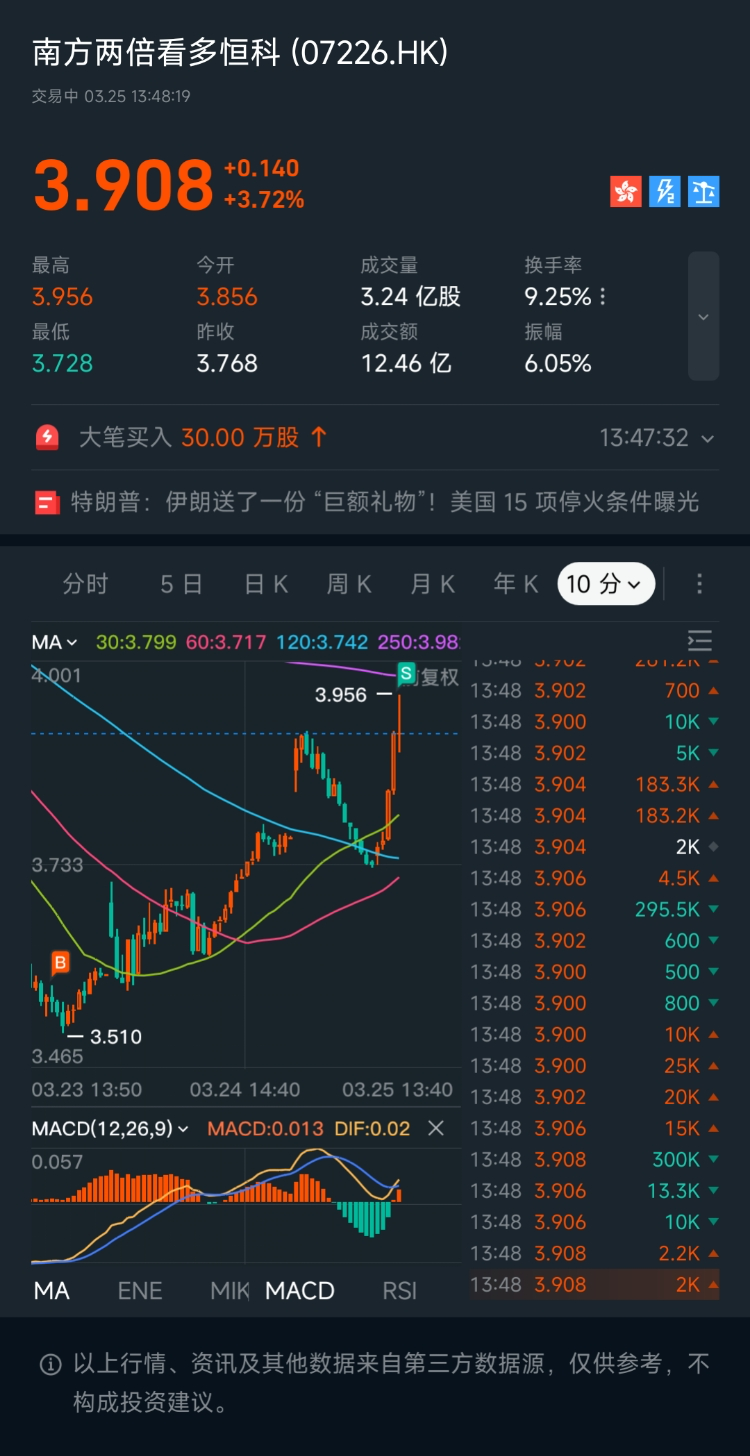This screenshot has height=1456, width=750.
Task: Select the RSI indicator
Action: [x=399, y=1291]
